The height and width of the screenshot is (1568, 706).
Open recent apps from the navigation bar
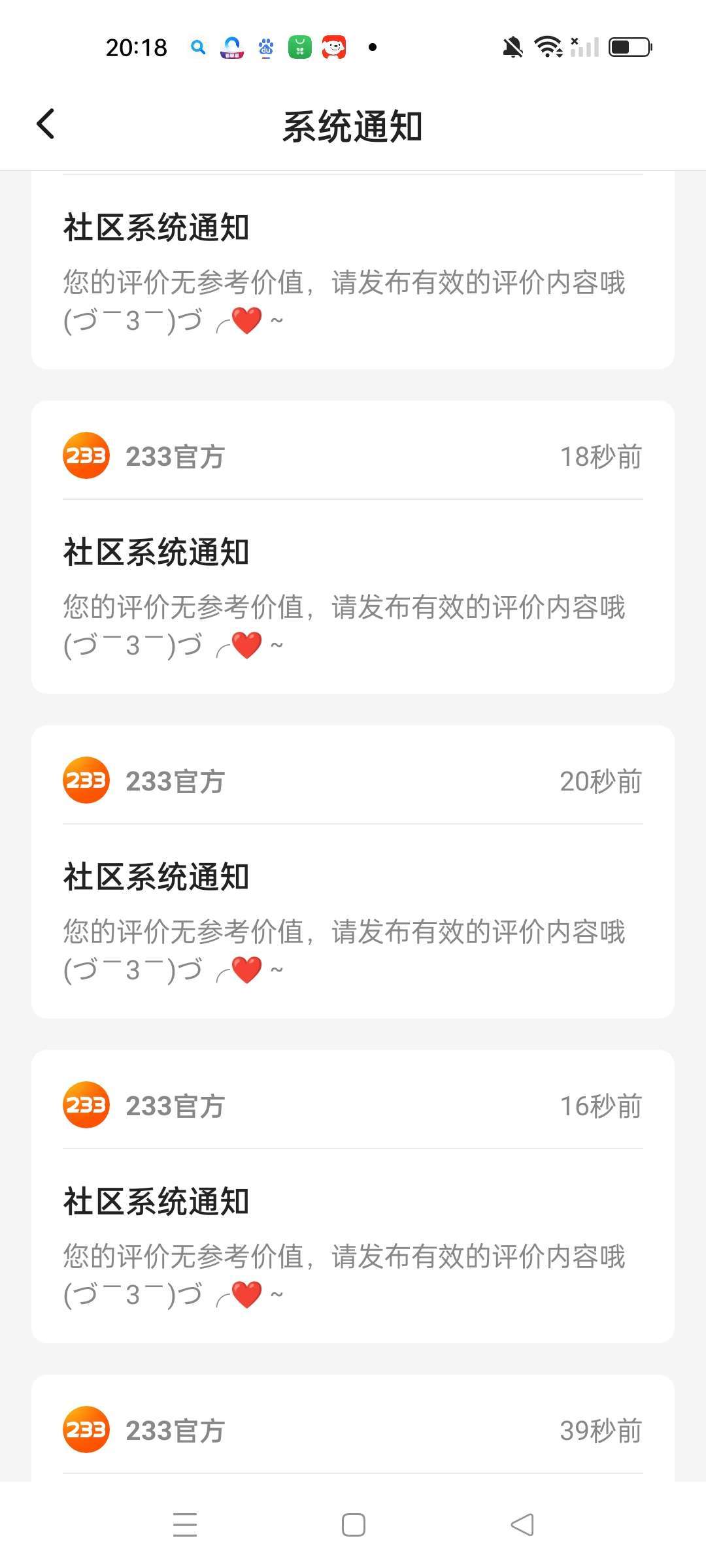[185, 1525]
